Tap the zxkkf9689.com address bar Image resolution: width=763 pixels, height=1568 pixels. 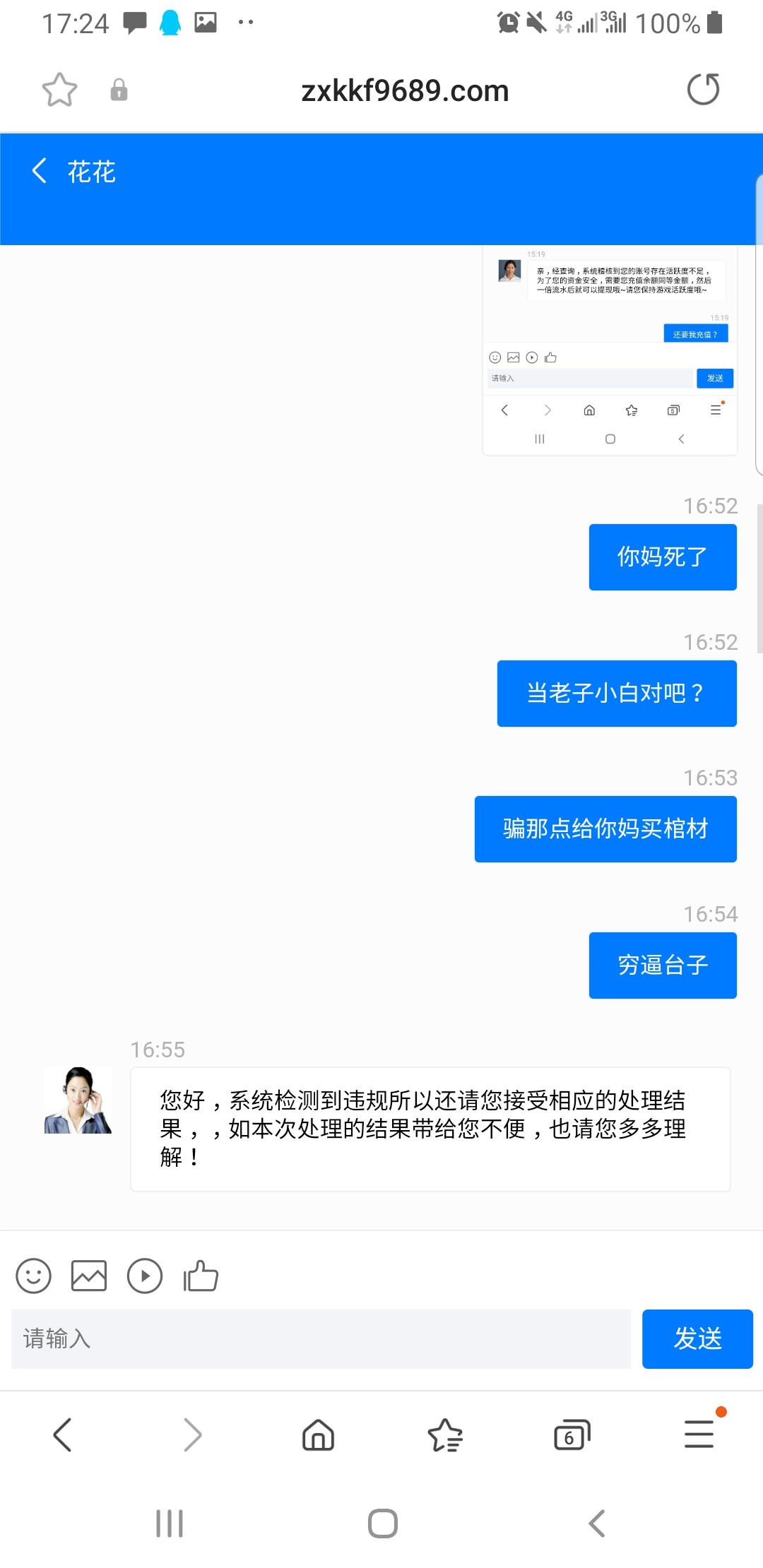point(403,90)
